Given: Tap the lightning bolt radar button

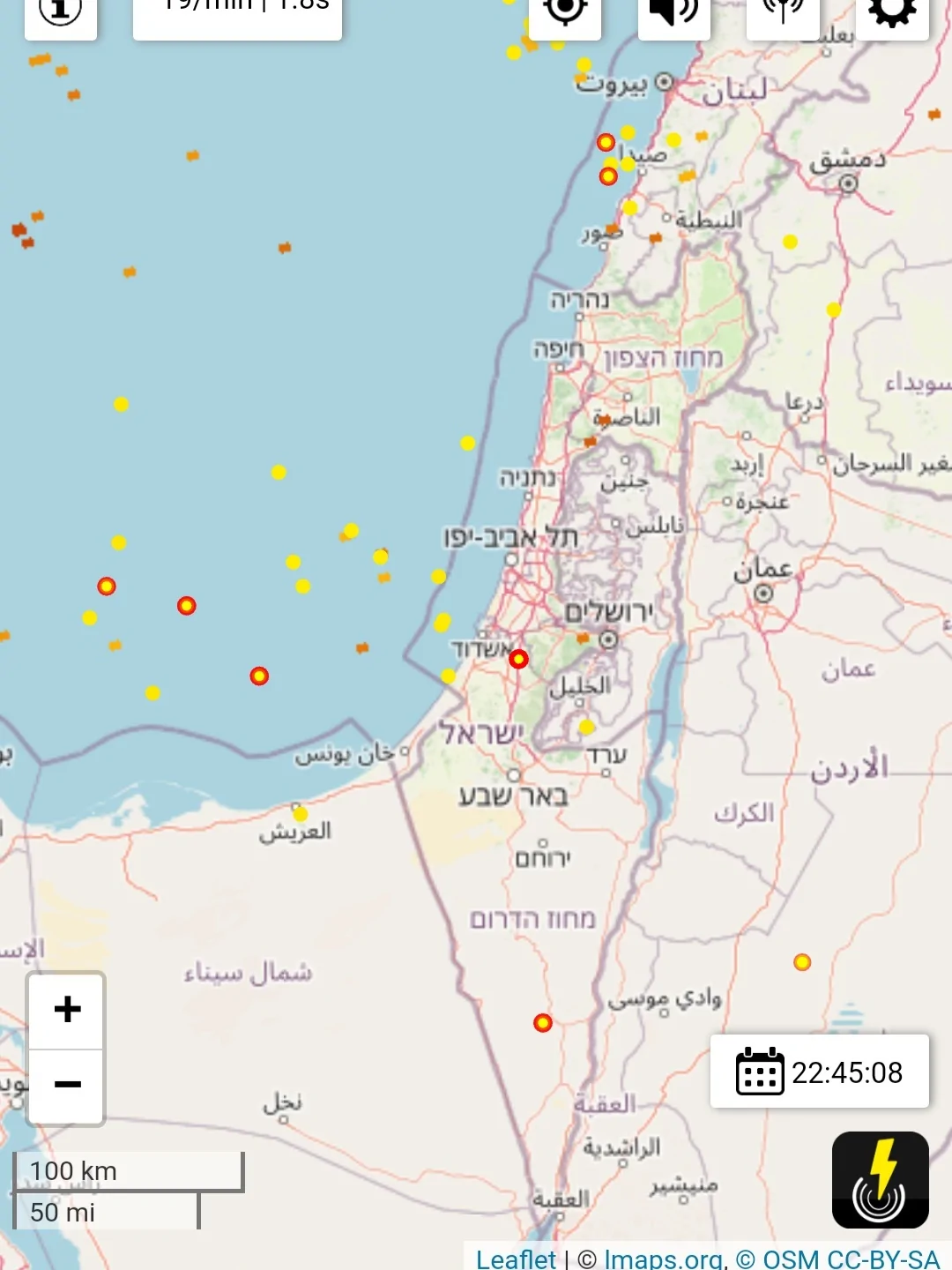Looking at the screenshot, I should tap(880, 1180).
